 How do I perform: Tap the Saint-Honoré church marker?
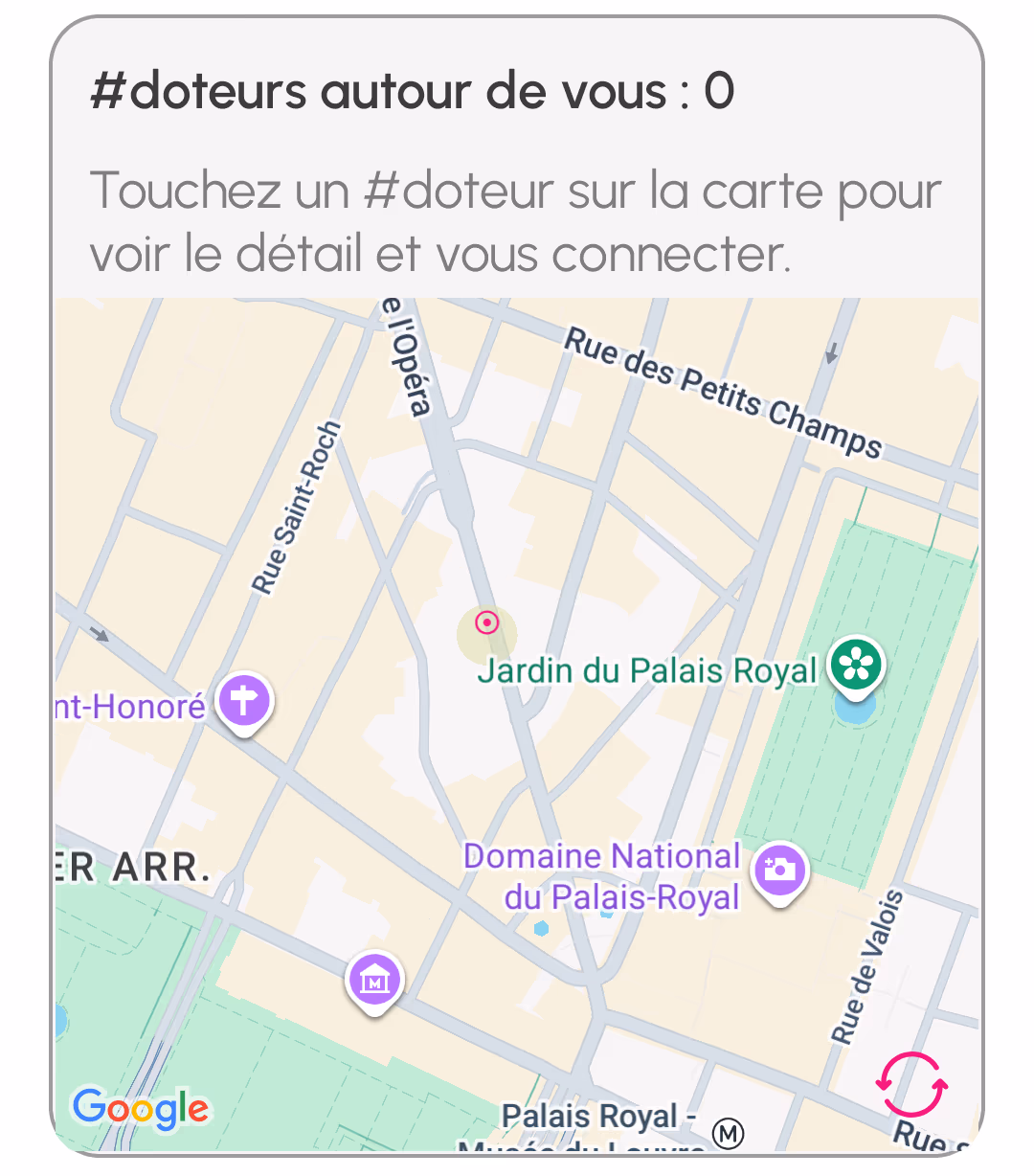tap(244, 701)
